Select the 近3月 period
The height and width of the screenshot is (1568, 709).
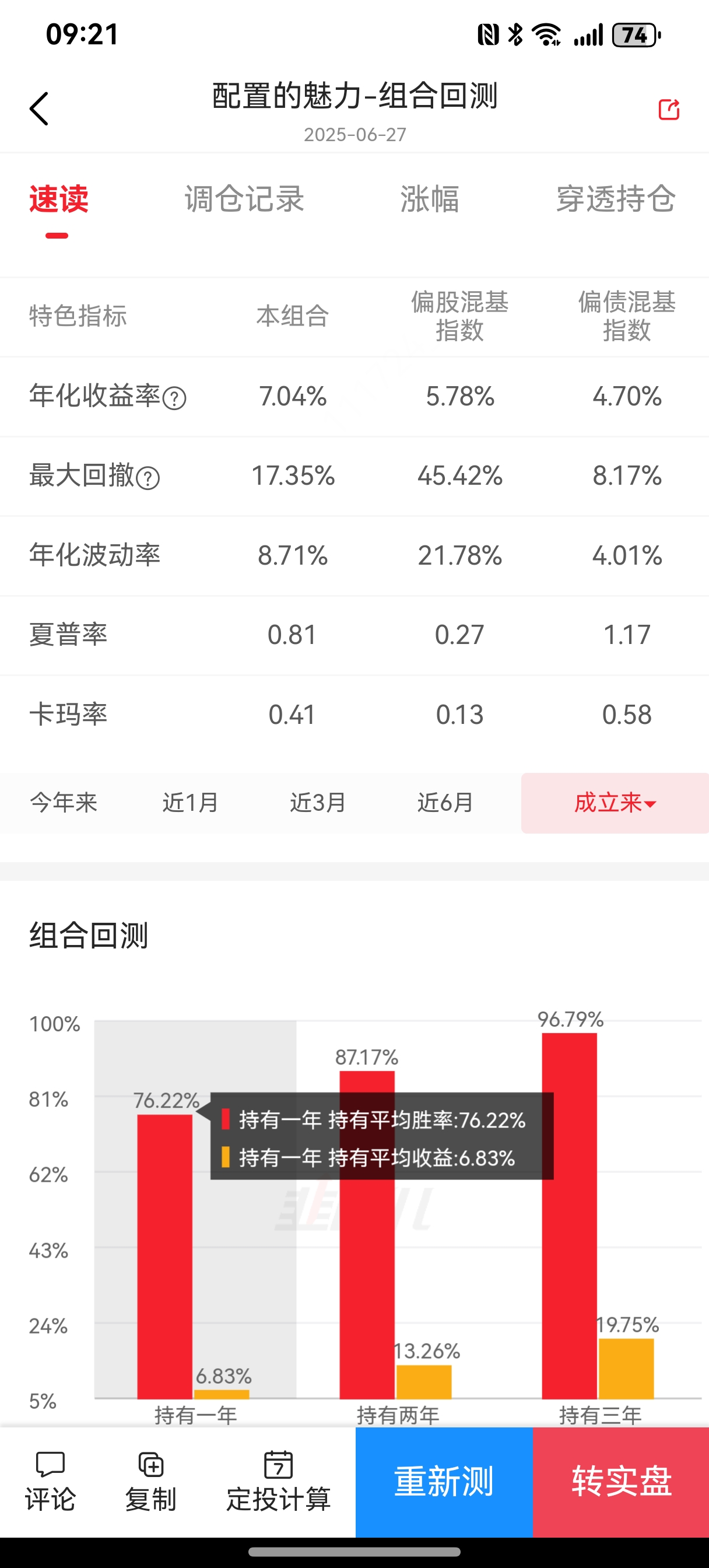318,803
